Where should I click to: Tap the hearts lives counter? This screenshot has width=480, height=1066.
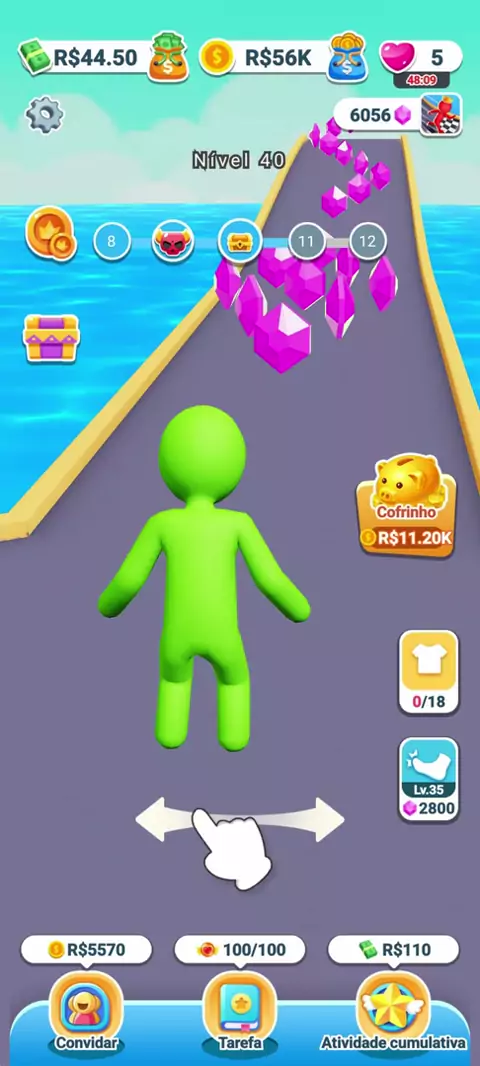coord(422,58)
